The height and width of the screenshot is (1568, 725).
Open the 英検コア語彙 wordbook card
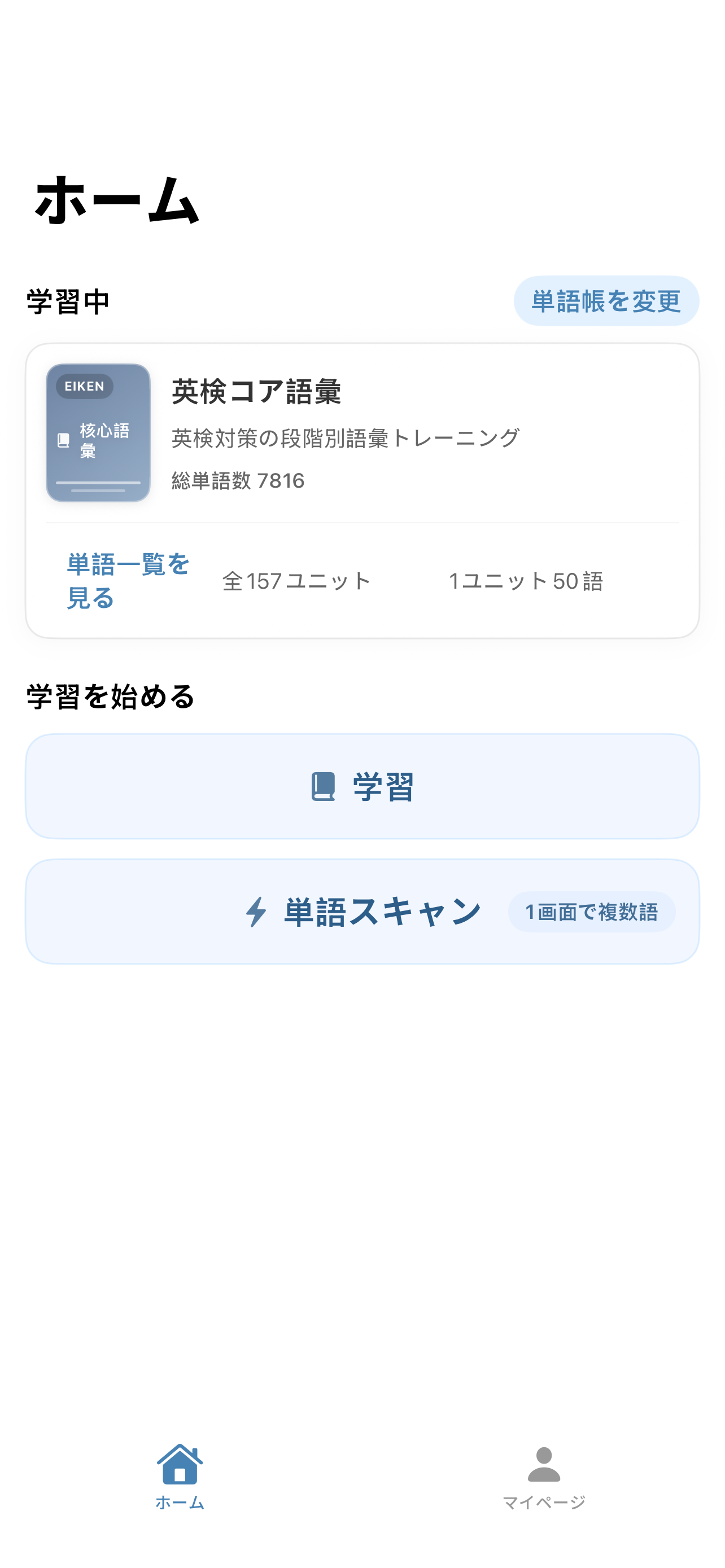click(362, 487)
